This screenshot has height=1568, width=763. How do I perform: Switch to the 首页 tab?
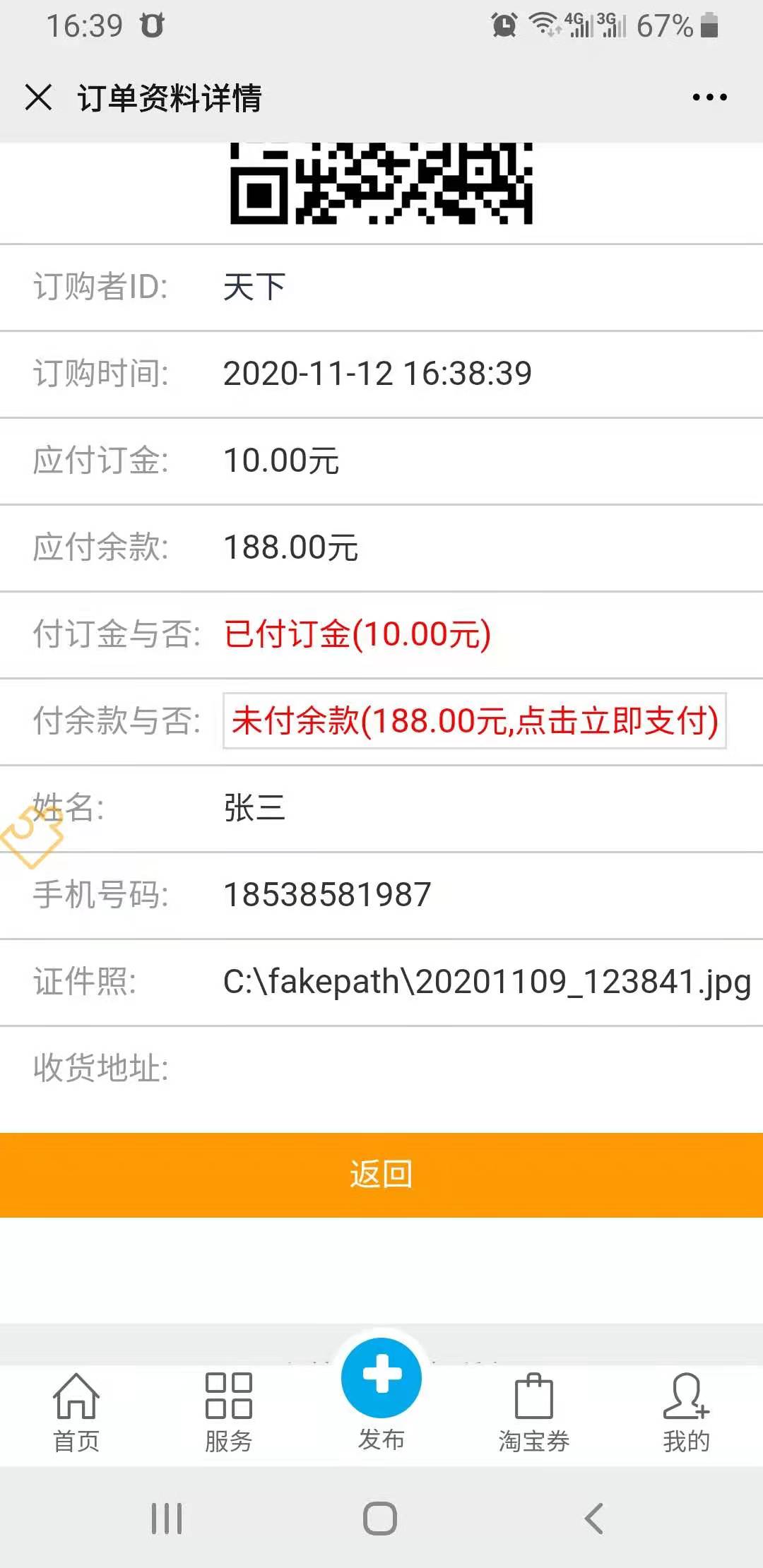76,1413
